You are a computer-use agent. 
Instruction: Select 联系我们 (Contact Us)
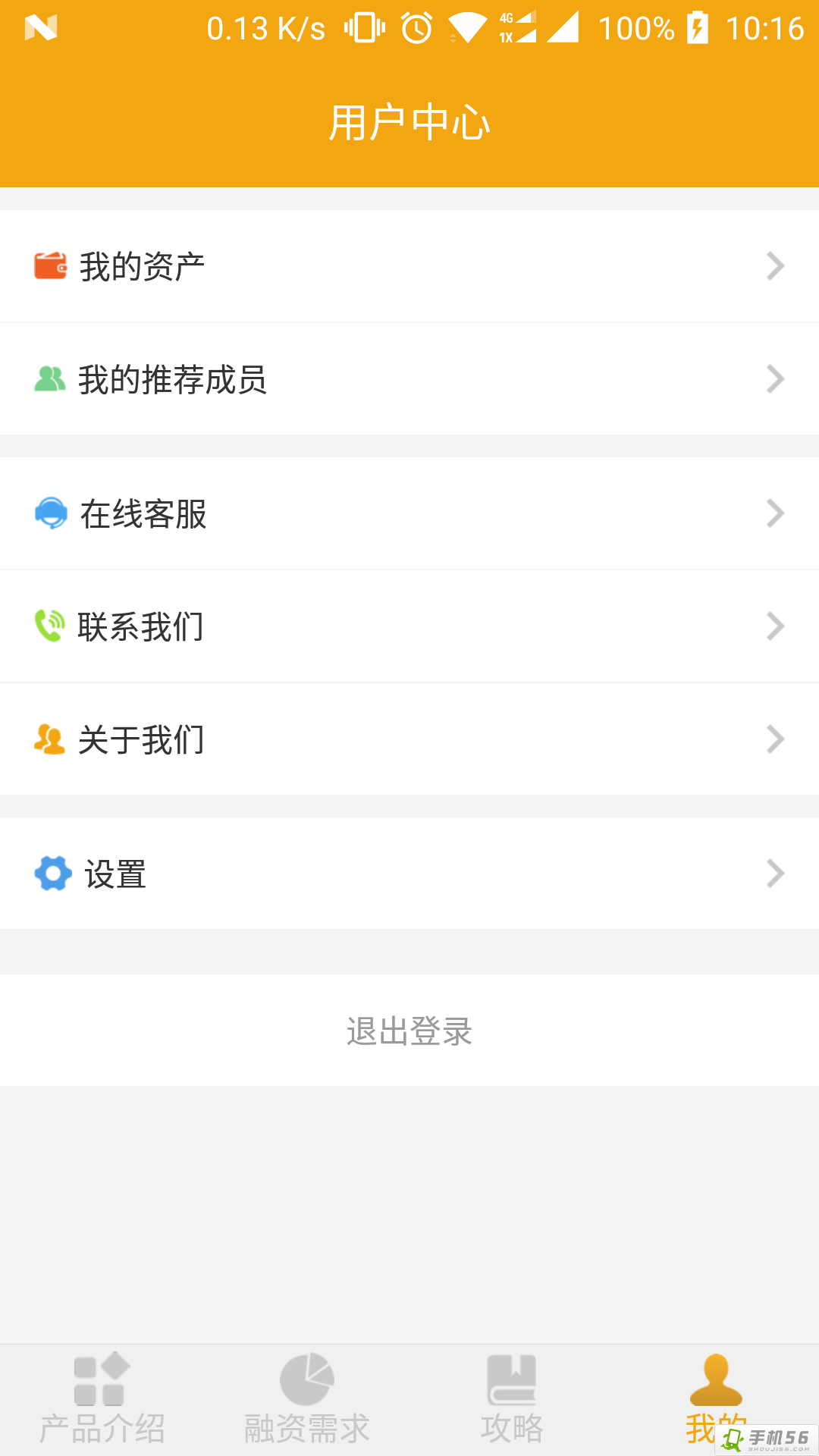[x=409, y=626]
